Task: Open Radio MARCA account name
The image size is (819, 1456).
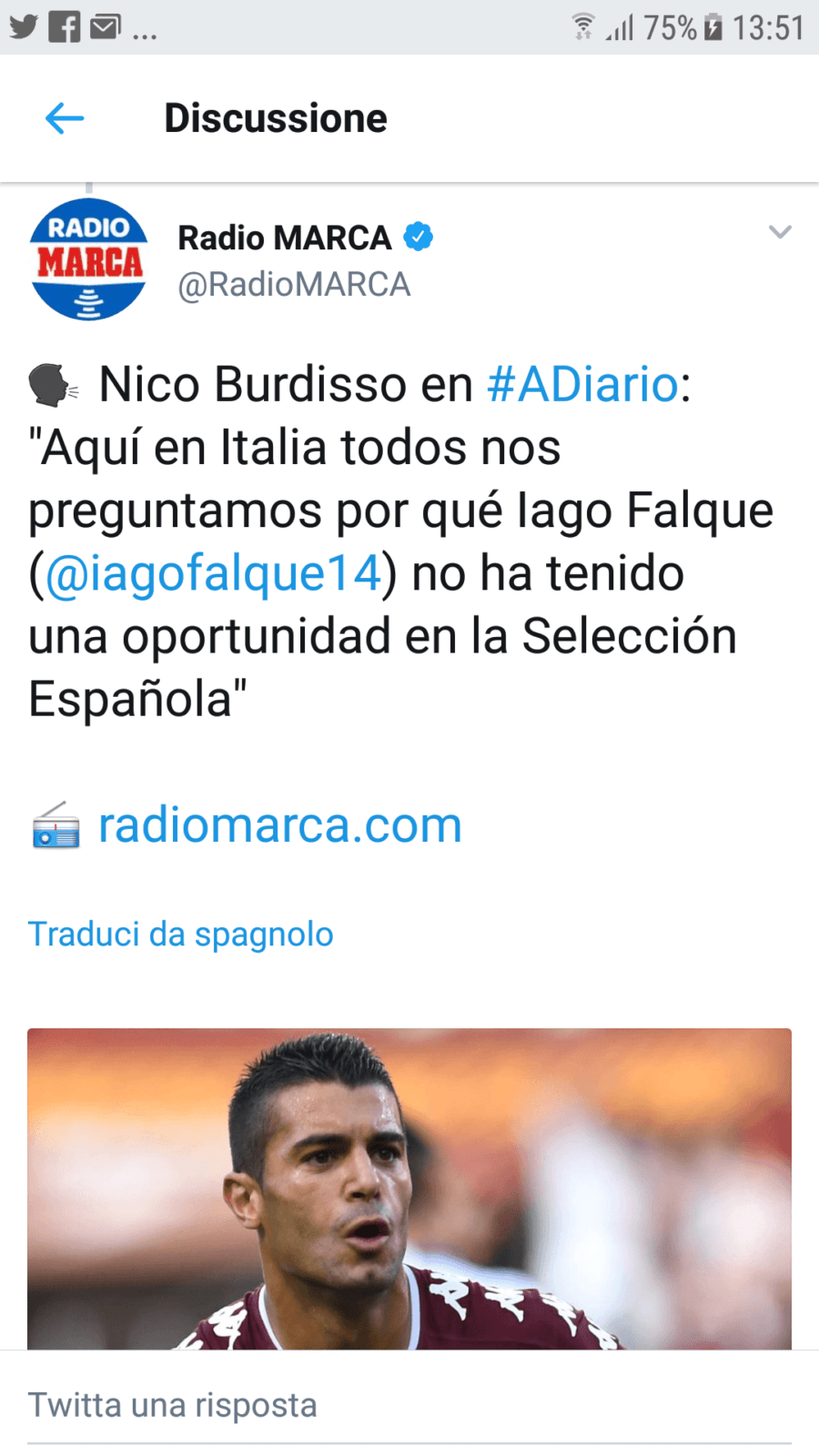Action: 284,238
